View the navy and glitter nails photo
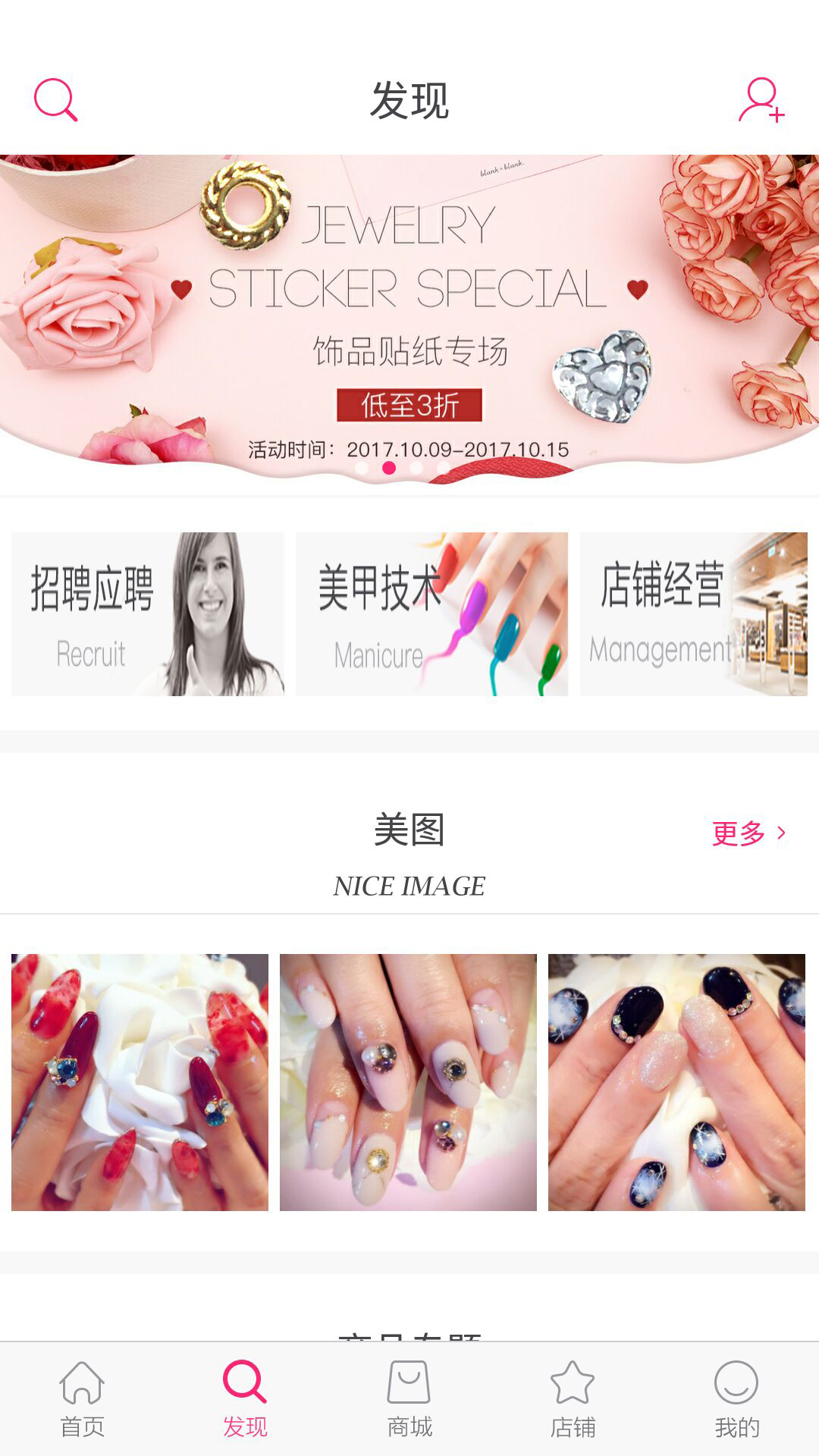This screenshot has height=1456, width=819. coord(676,1082)
